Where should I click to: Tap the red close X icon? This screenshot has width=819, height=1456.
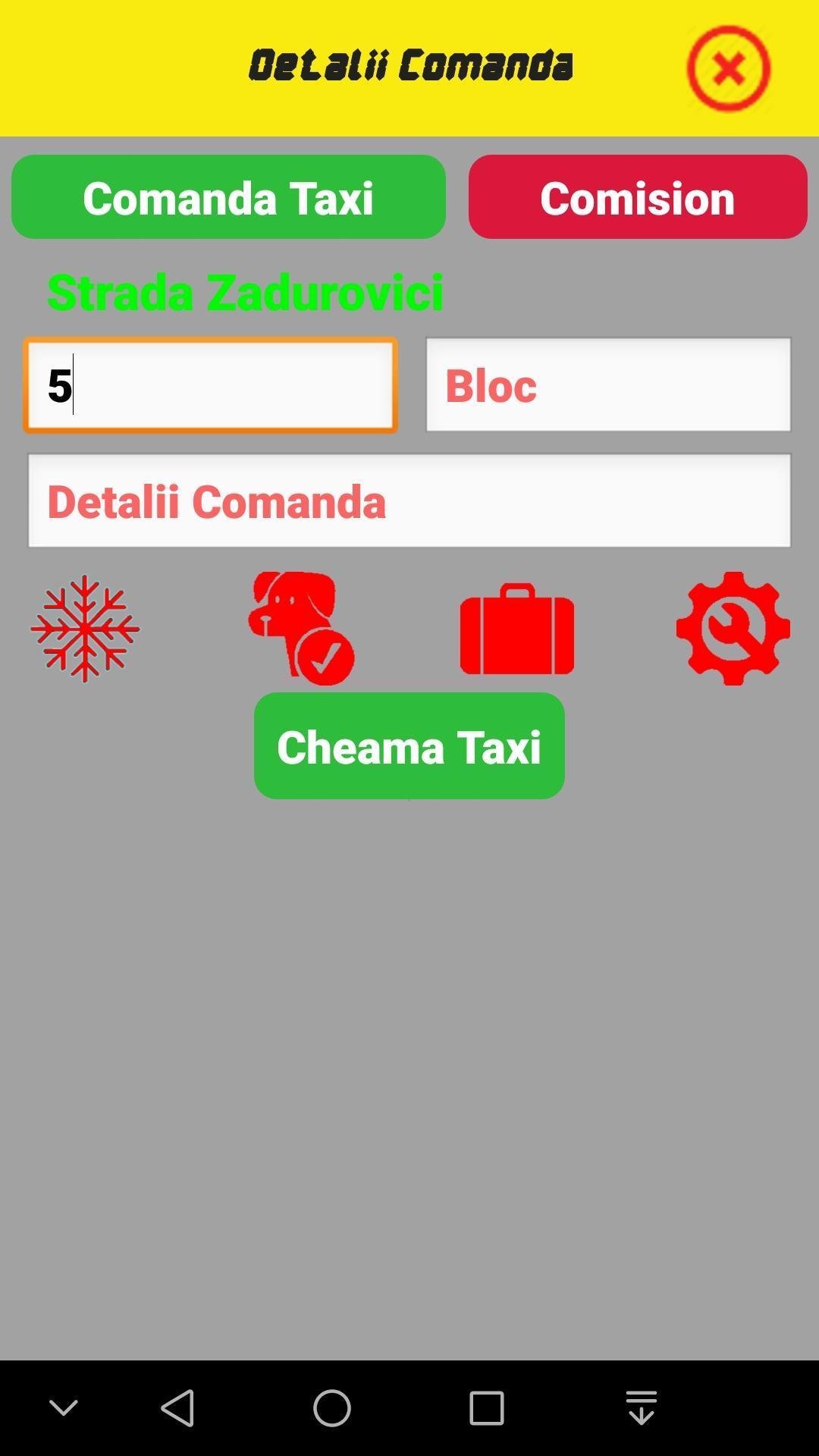728,69
